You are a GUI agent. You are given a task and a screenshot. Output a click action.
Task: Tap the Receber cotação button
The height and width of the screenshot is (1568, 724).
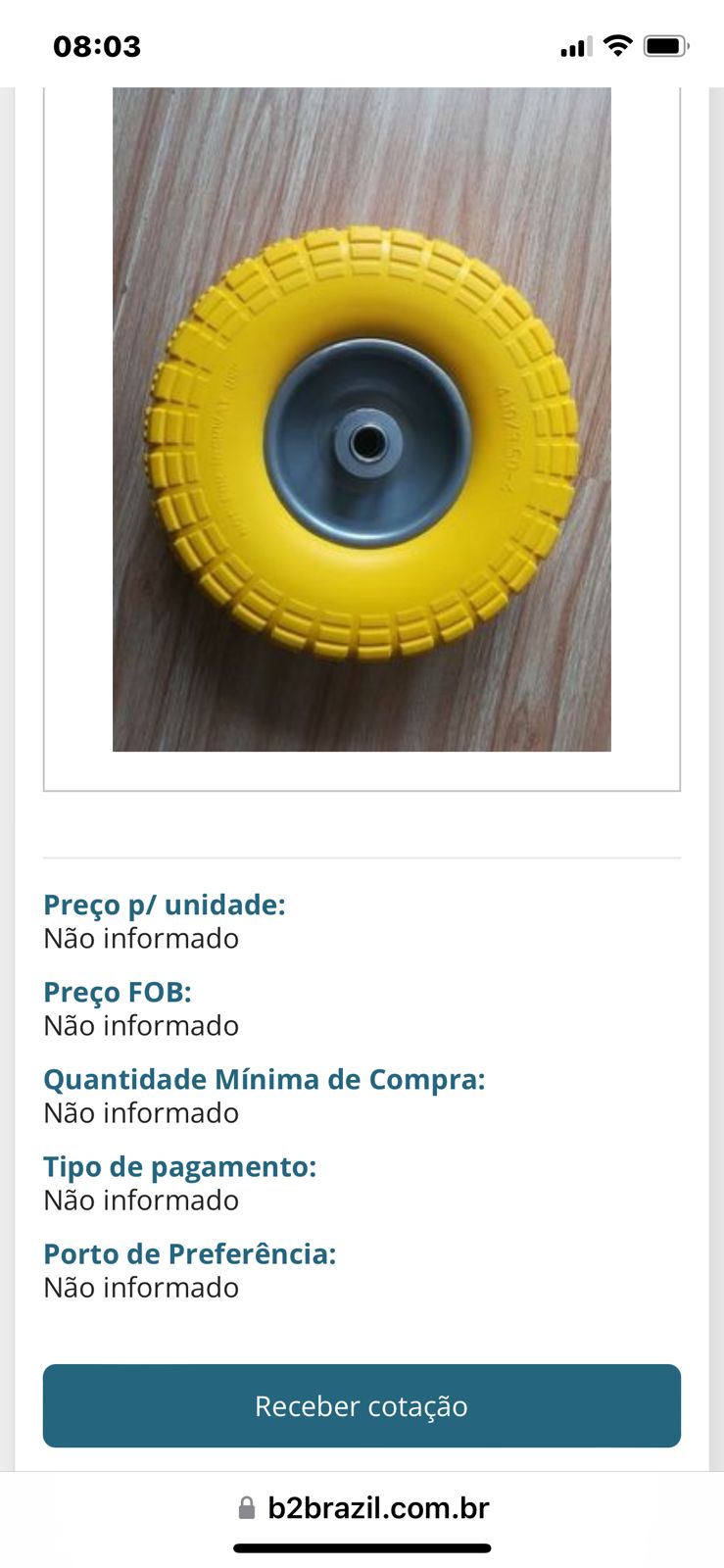click(x=362, y=1405)
